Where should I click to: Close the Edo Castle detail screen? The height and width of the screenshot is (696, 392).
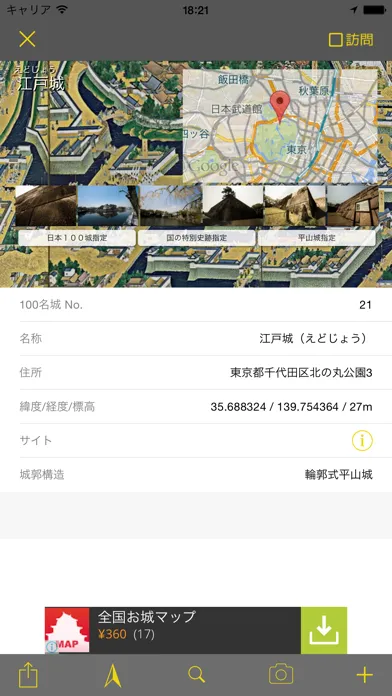[27, 40]
